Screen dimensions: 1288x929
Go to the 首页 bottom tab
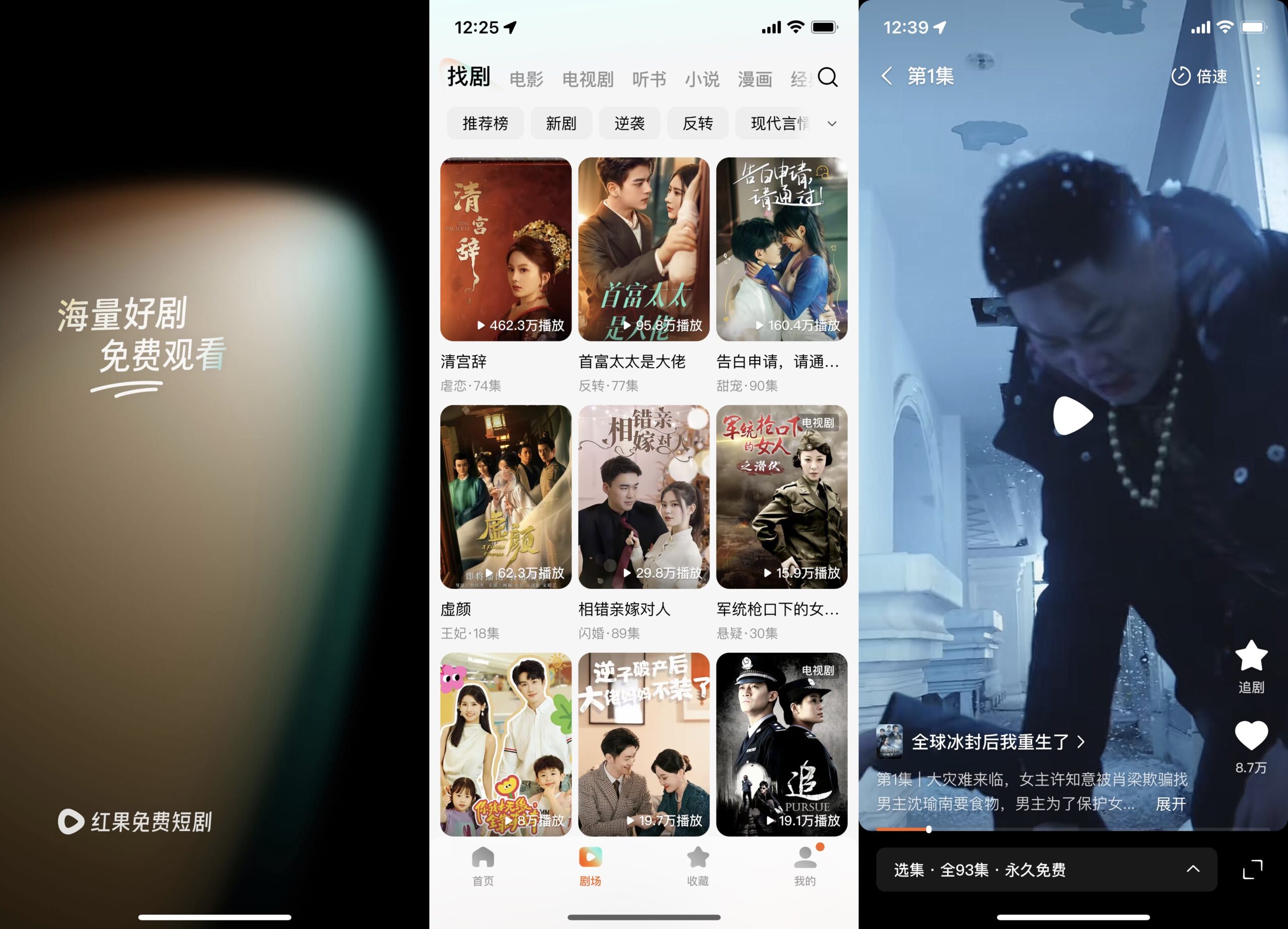482,866
